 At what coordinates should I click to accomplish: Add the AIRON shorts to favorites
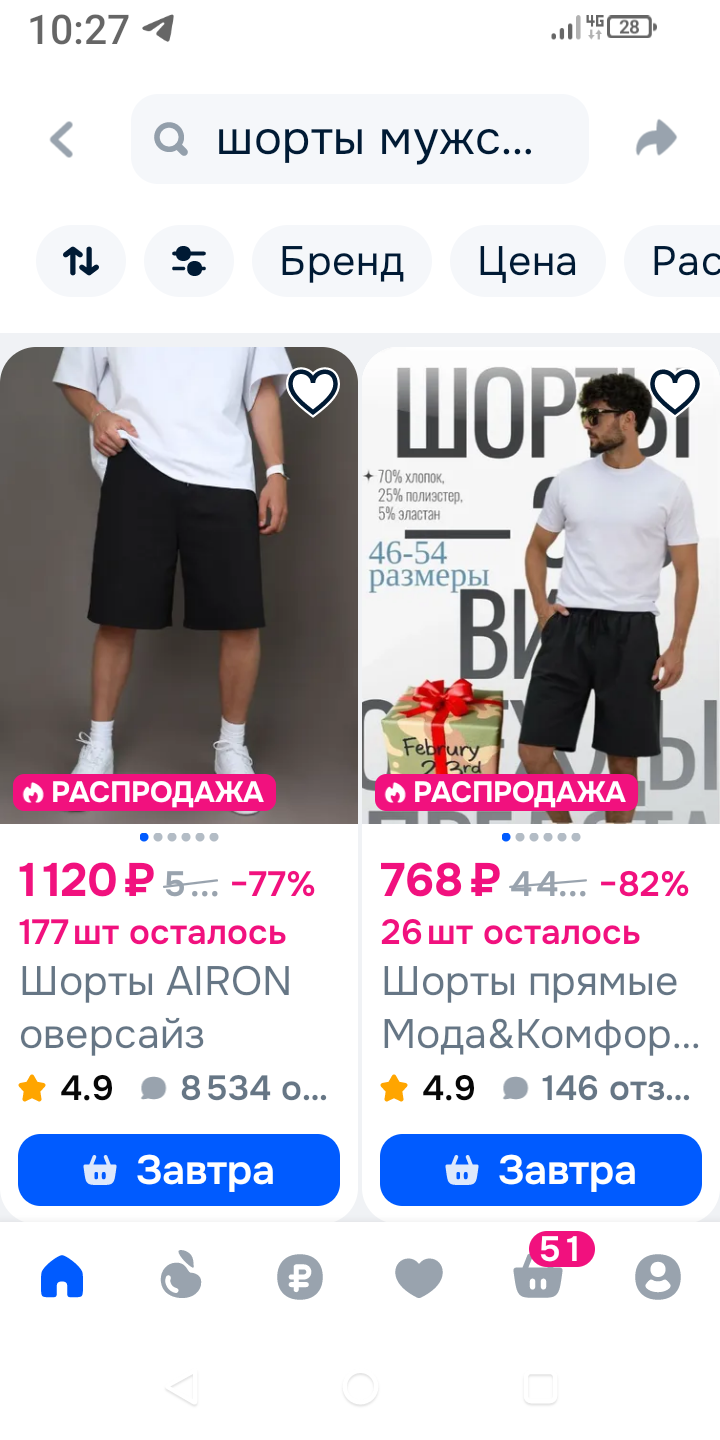tap(313, 392)
